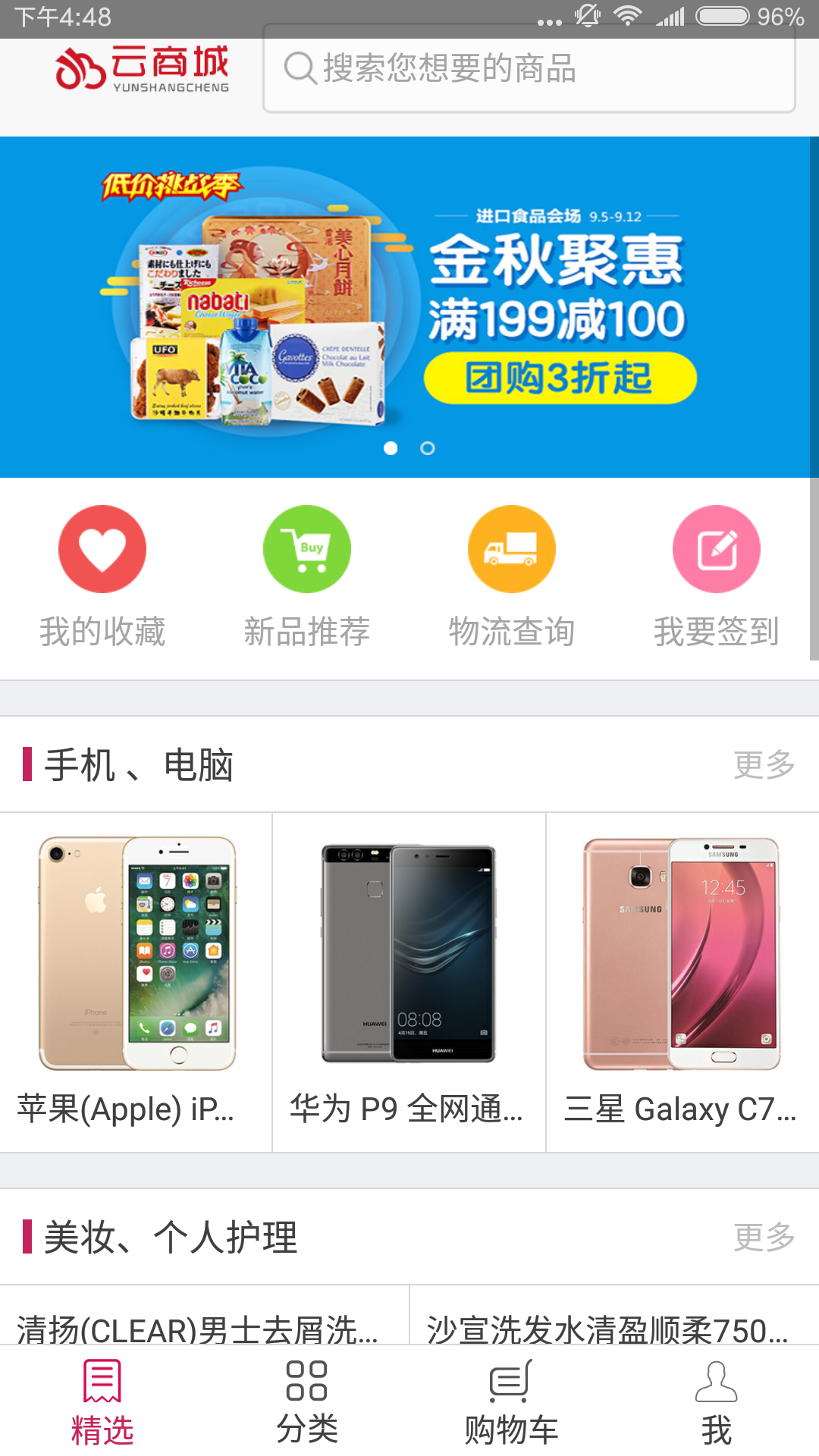This screenshot has width=819, height=1456.
Task: Tap the product search box
Action: tap(529, 70)
